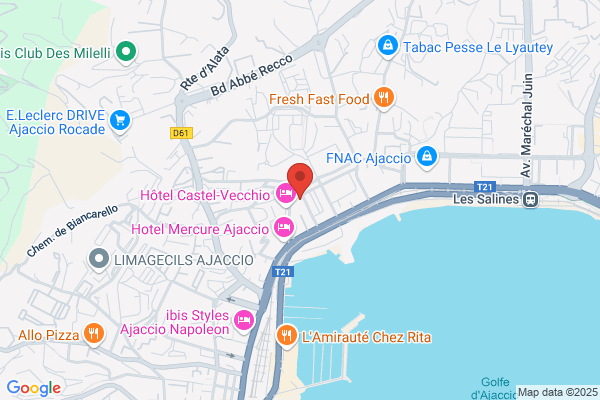This screenshot has height=400, width=600.
Task: Open Club Des Milelli marker
Action: (126, 52)
